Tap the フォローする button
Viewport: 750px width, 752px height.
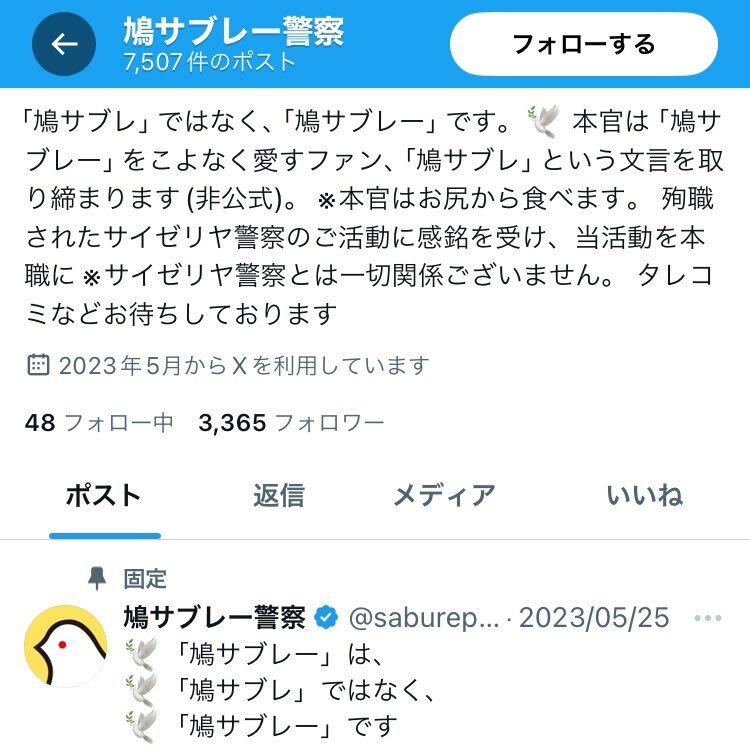[583, 44]
